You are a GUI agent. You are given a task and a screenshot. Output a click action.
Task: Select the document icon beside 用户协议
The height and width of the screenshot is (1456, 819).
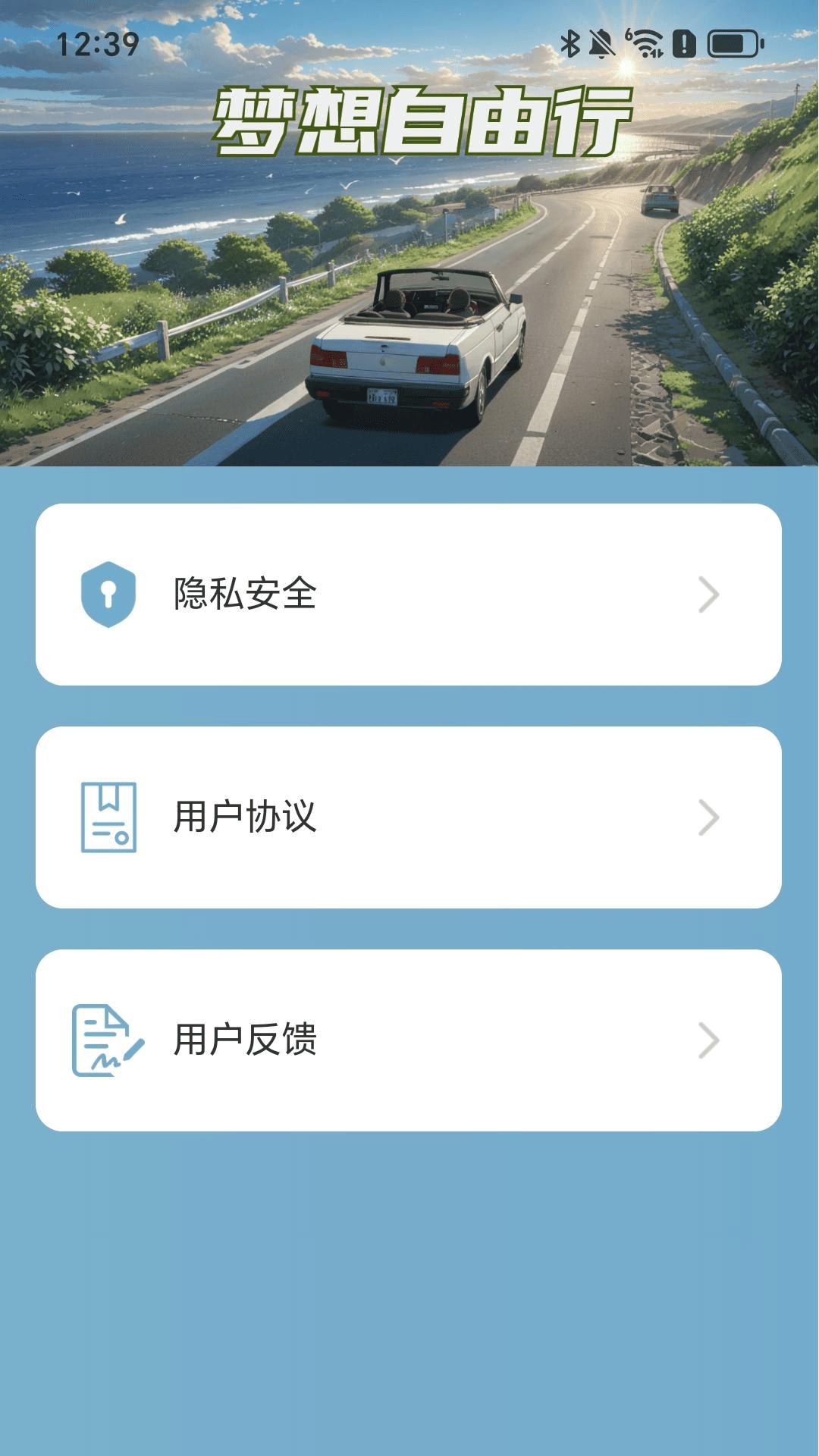pyautogui.click(x=108, y=817)
